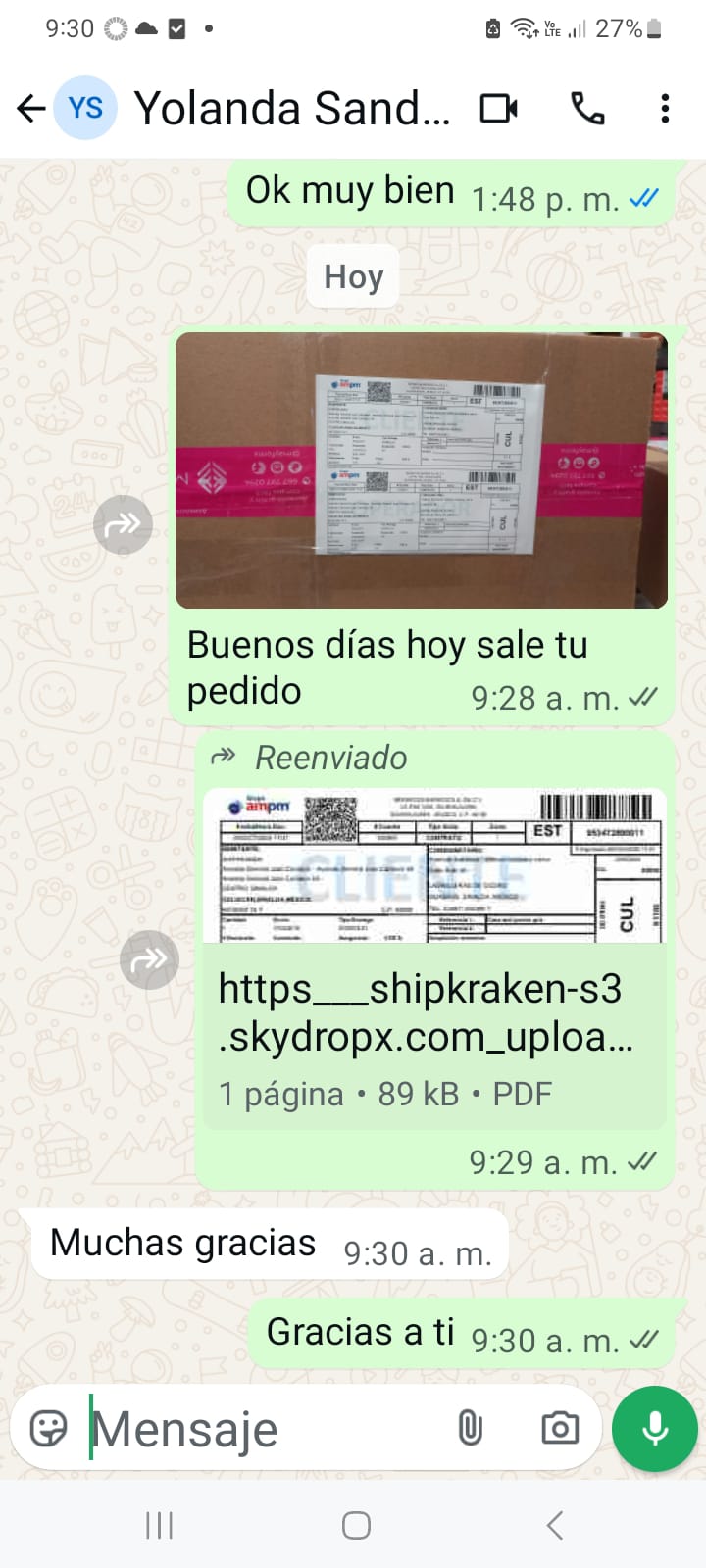Open Yolanda Sand... contact info
This screenshot has height=1568, width=706.
291,109
